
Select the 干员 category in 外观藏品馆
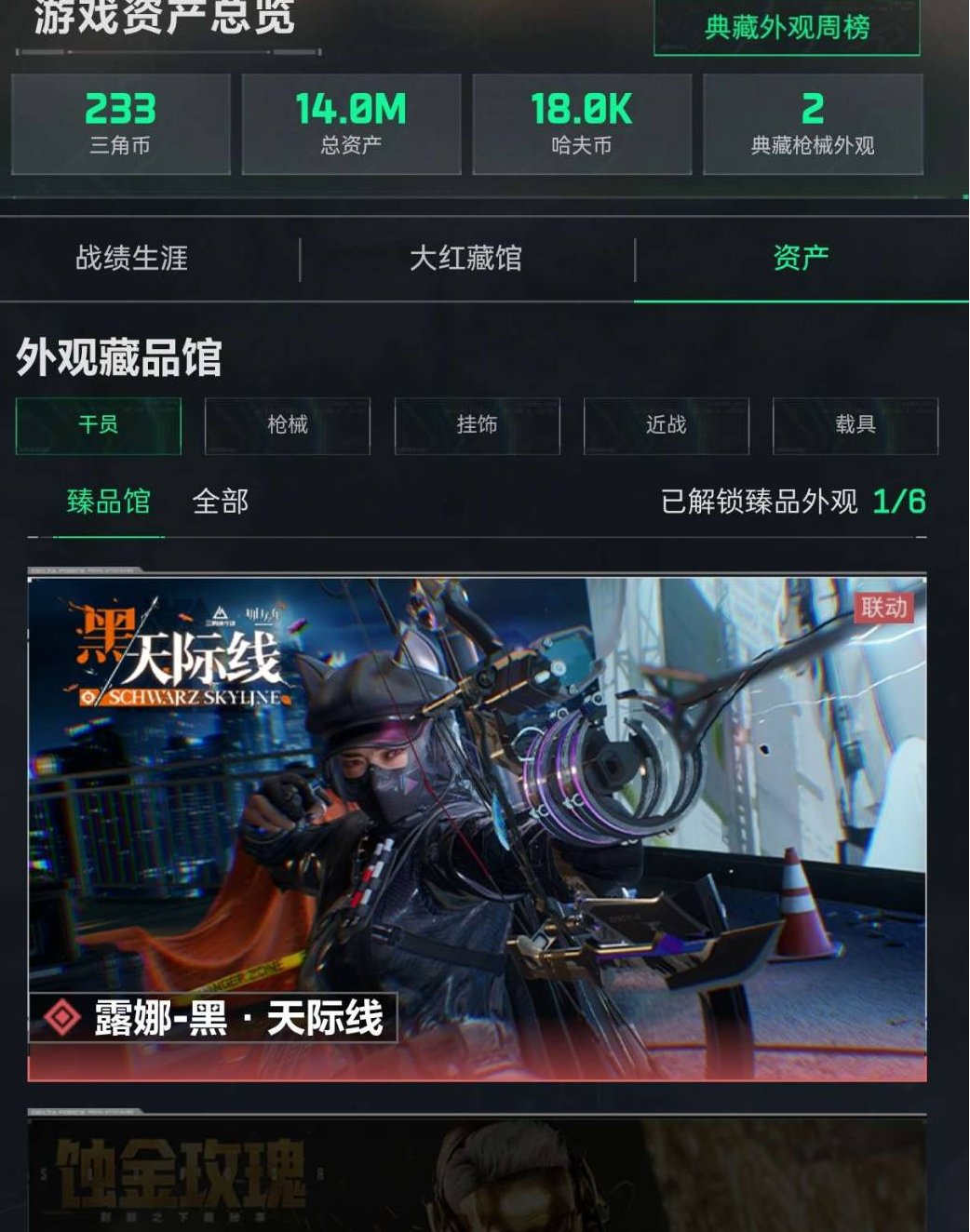(x=98, y=426)
